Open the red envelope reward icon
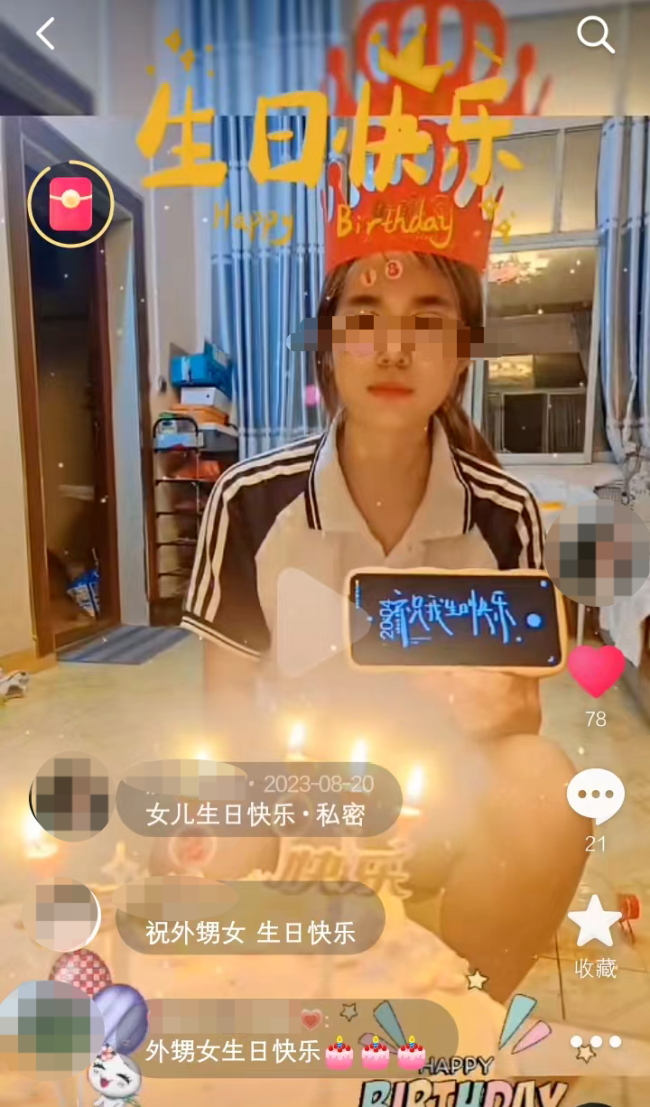The height and width of the screenshot is (1107, 650). coord(70,203)
